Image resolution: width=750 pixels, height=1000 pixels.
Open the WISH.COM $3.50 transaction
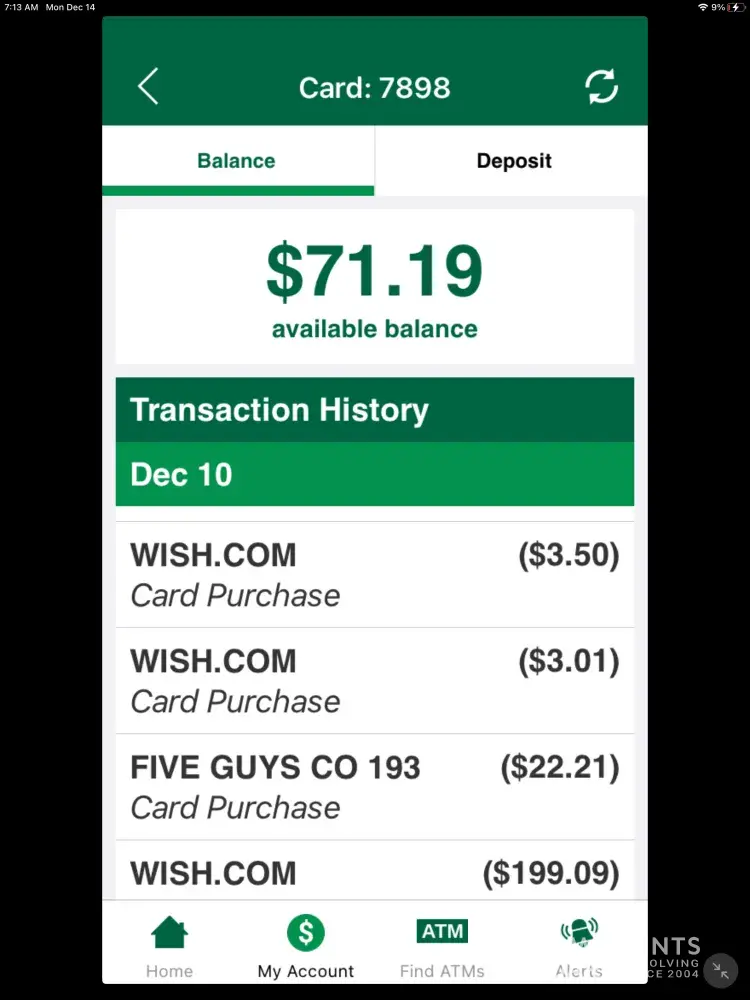[x=374, y=575]
